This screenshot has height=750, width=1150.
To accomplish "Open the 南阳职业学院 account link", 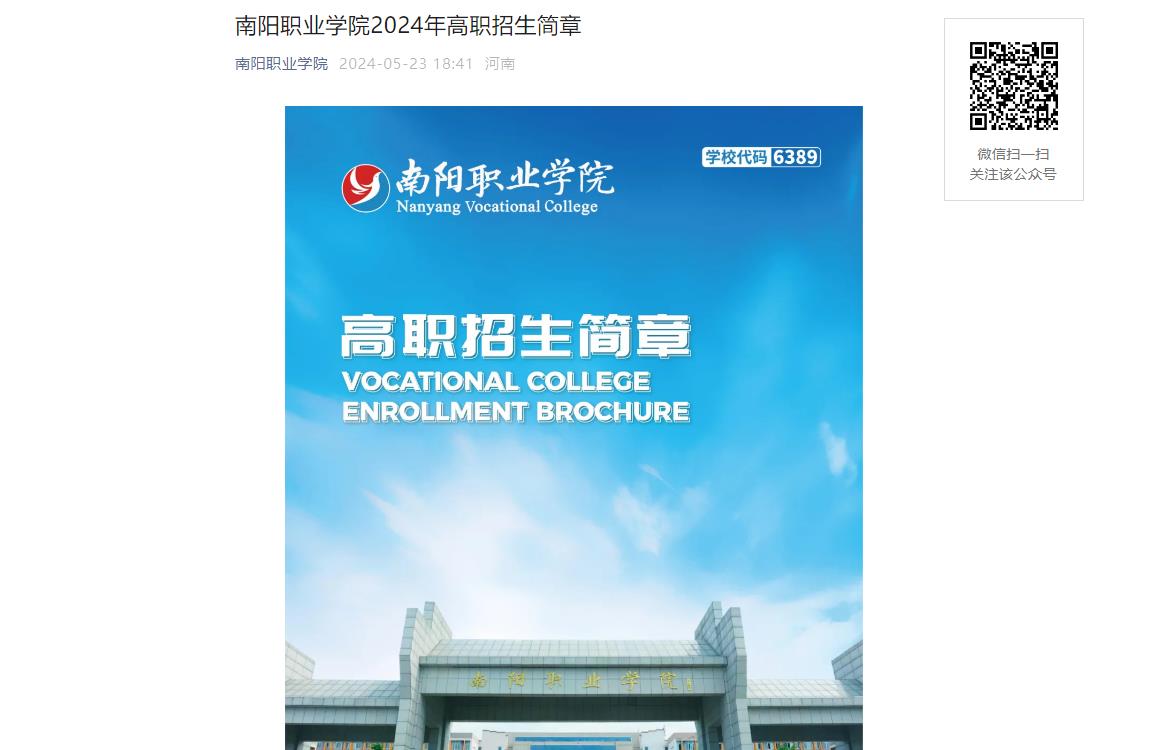I will (281, 64).
